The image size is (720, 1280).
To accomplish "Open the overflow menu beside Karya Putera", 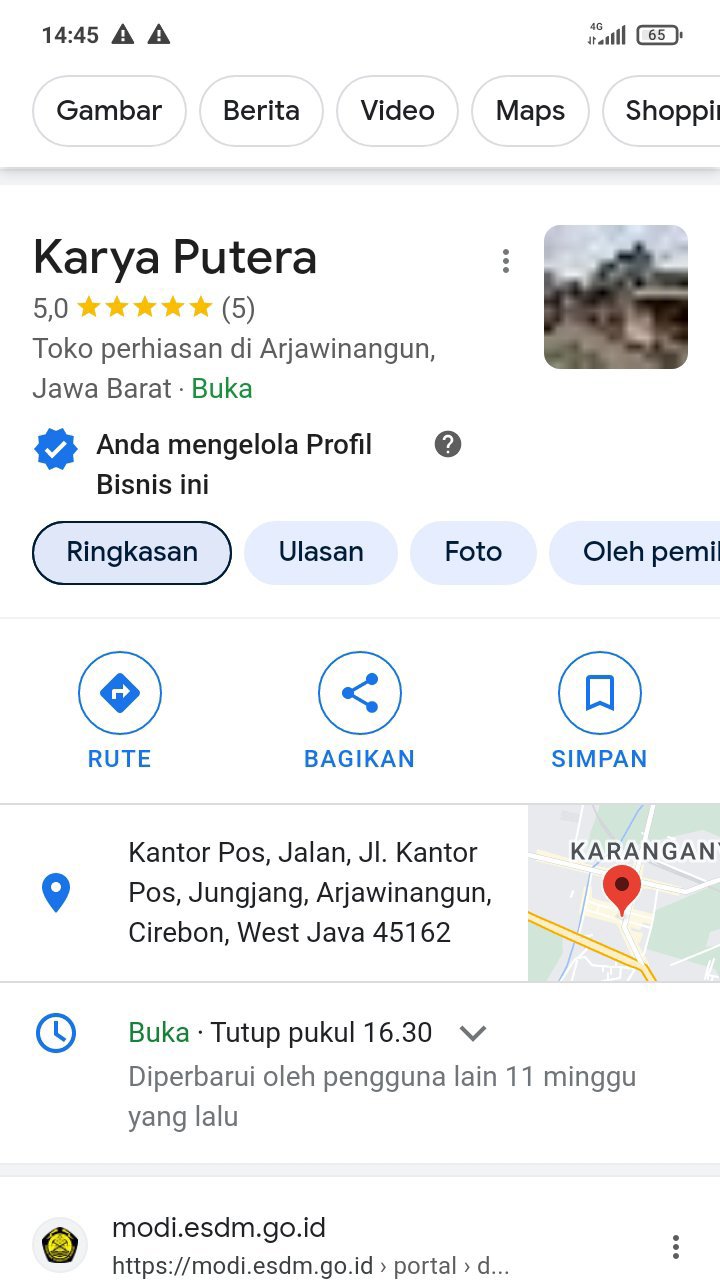I will click(506, 261).
